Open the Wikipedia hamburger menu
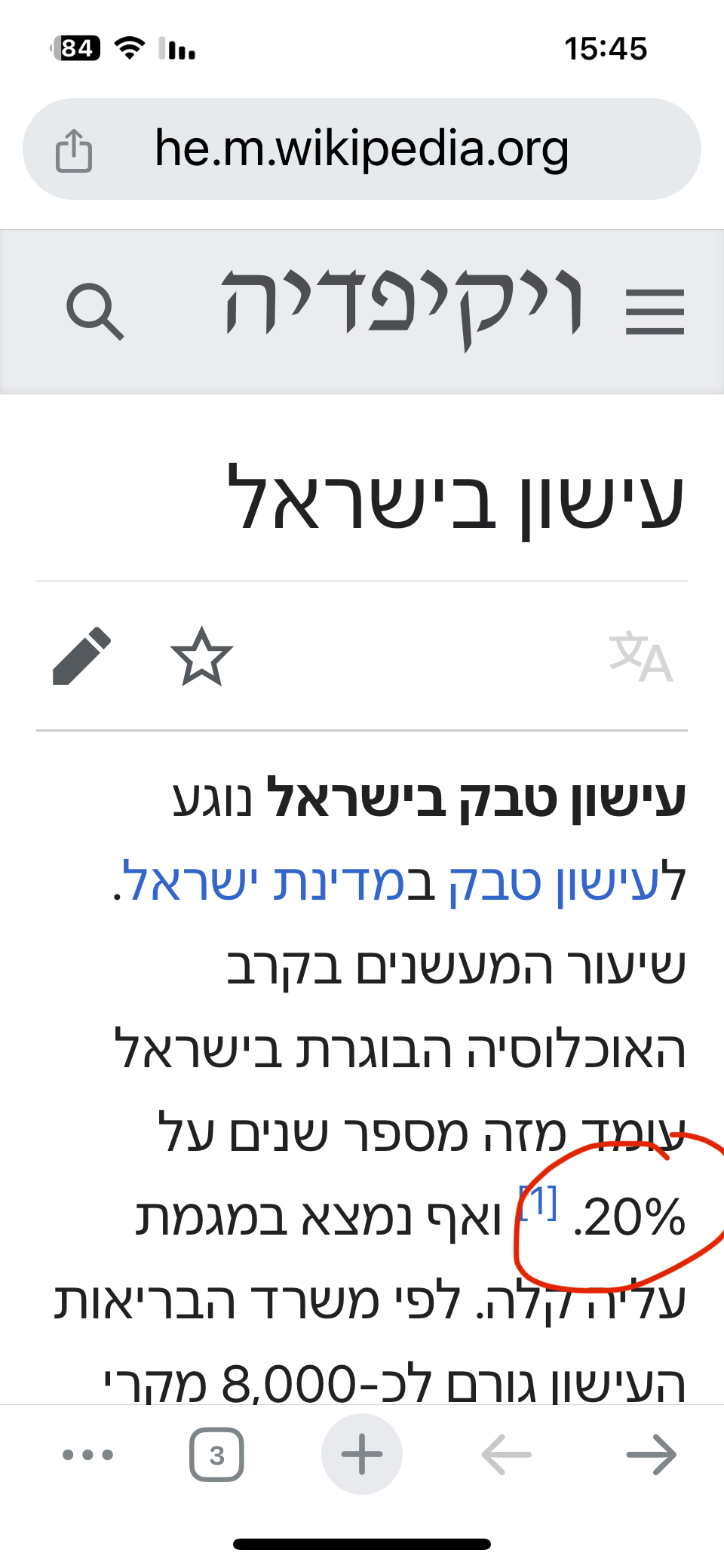Screen dimensions: 724x1568 pos(655,311)
